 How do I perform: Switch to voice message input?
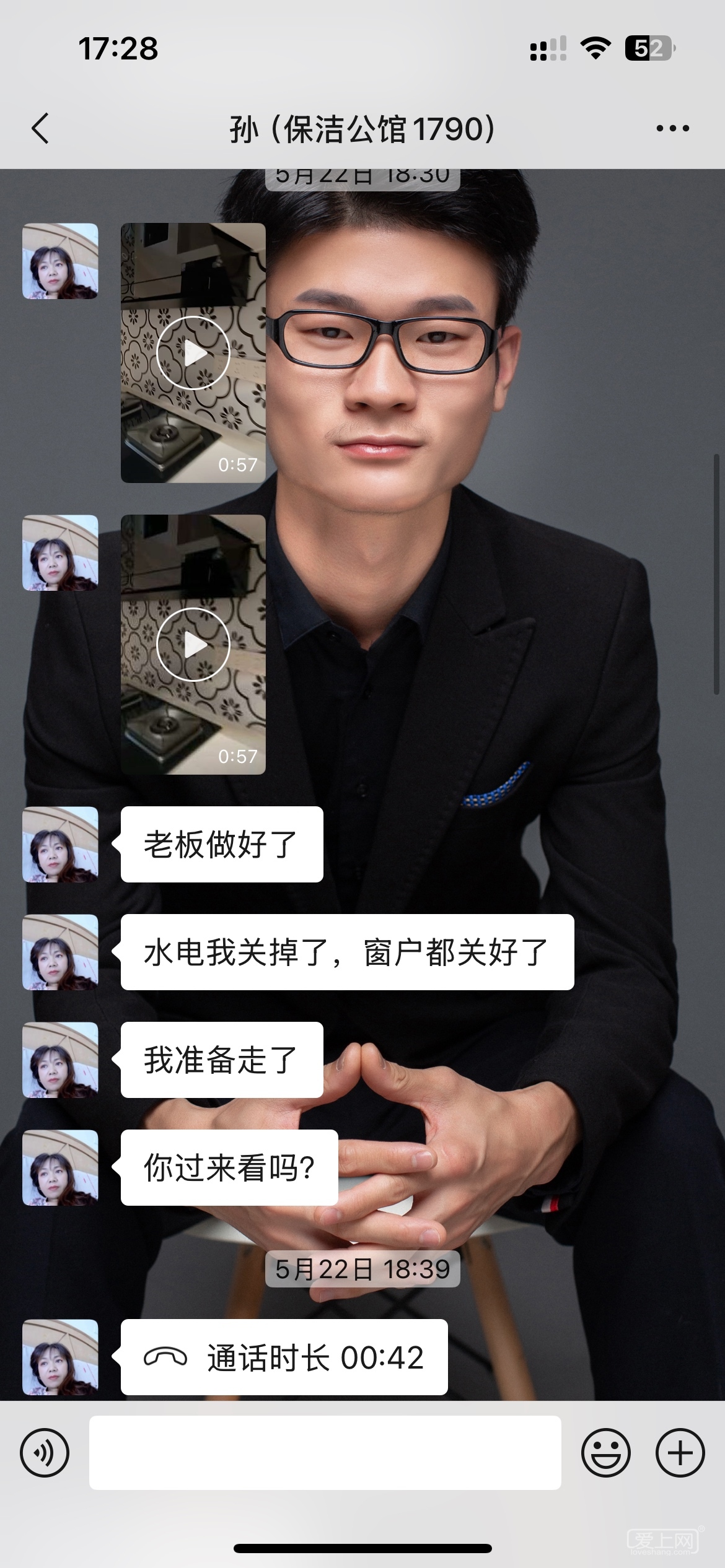pyautogui.click(x=45, y=1452)
